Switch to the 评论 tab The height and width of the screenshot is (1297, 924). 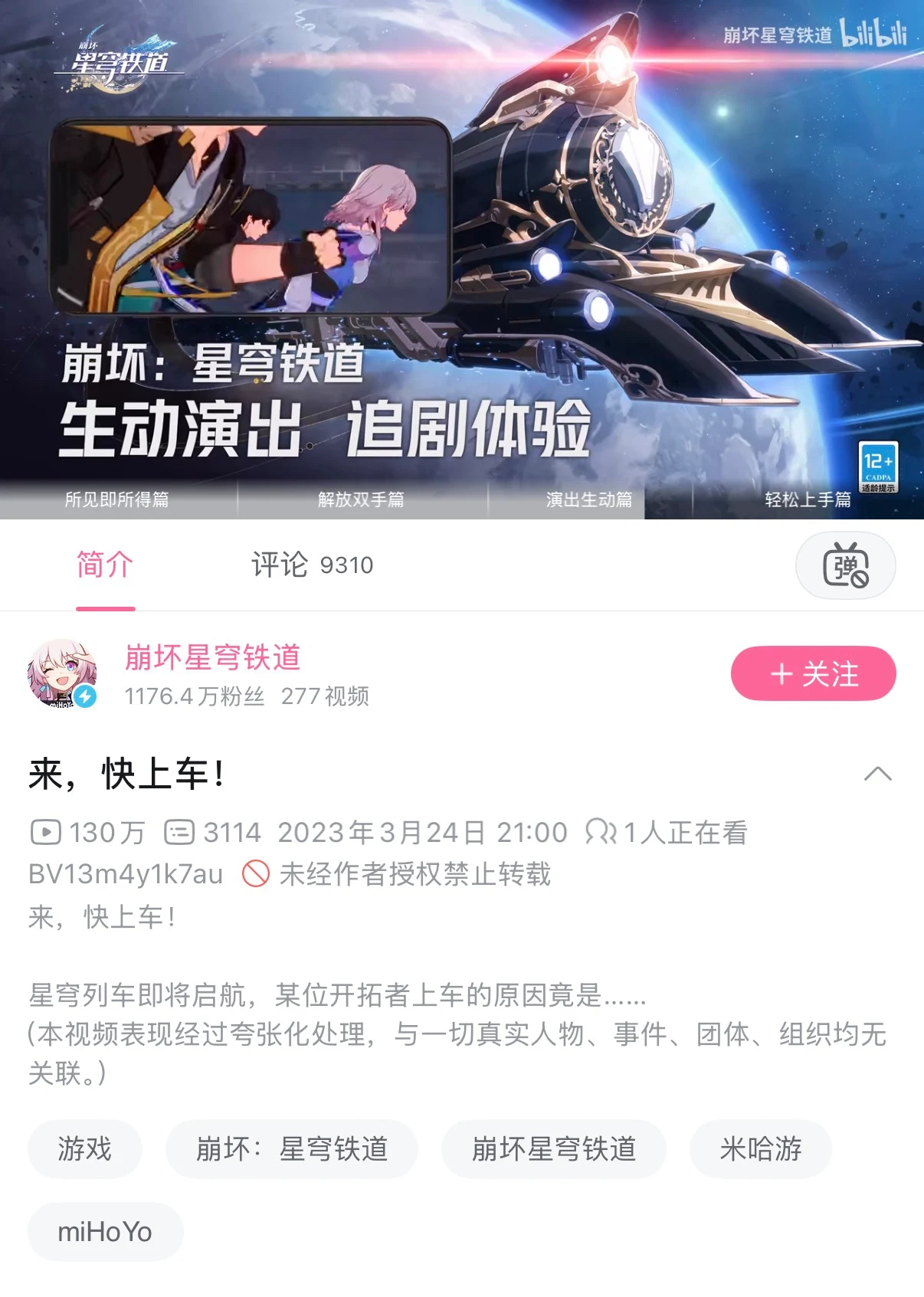311,565
